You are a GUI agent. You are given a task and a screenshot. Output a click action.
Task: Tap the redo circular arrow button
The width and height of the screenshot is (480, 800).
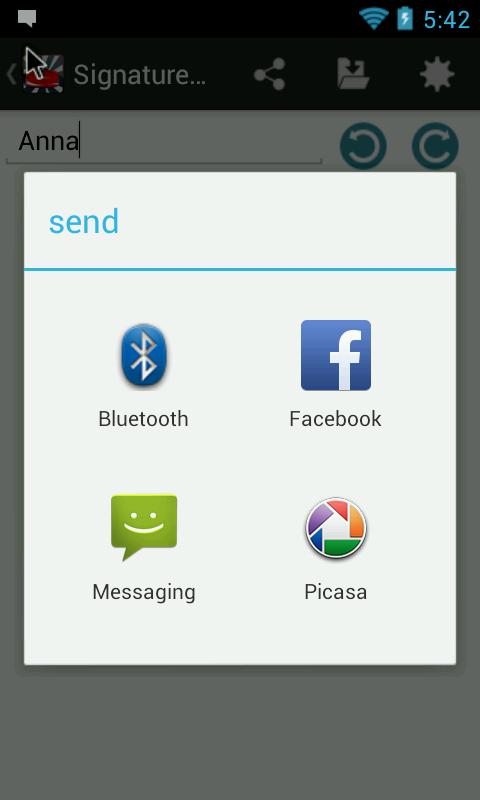coord(435,146)
